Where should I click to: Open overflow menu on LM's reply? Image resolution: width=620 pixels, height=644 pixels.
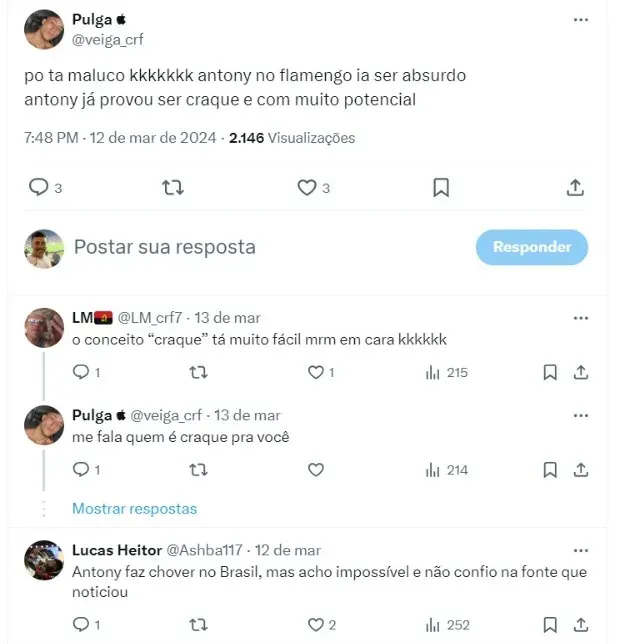[x=580, y=318]
